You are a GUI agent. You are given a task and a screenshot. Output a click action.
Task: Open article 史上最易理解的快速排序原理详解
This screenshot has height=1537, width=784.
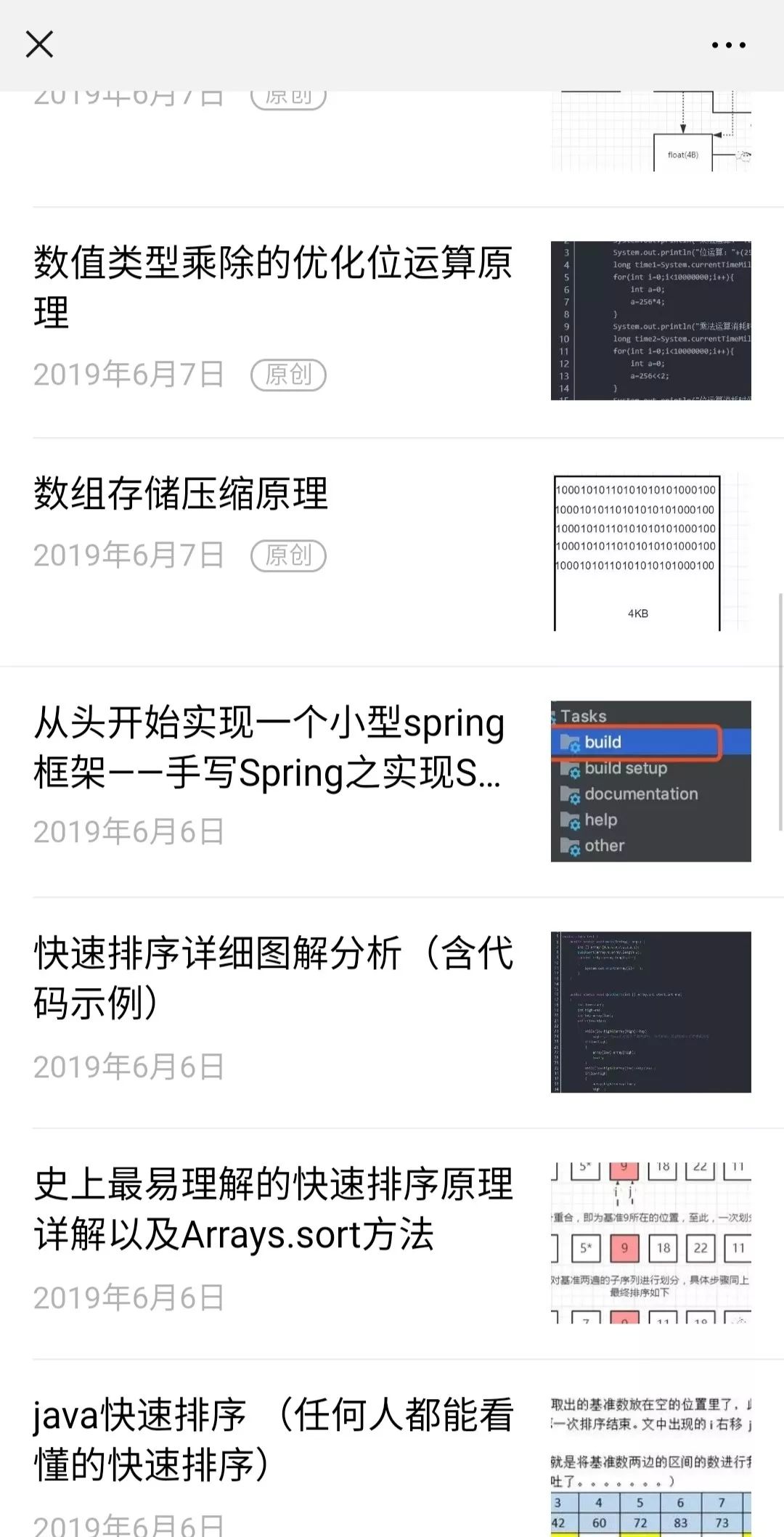[273, 1209]
